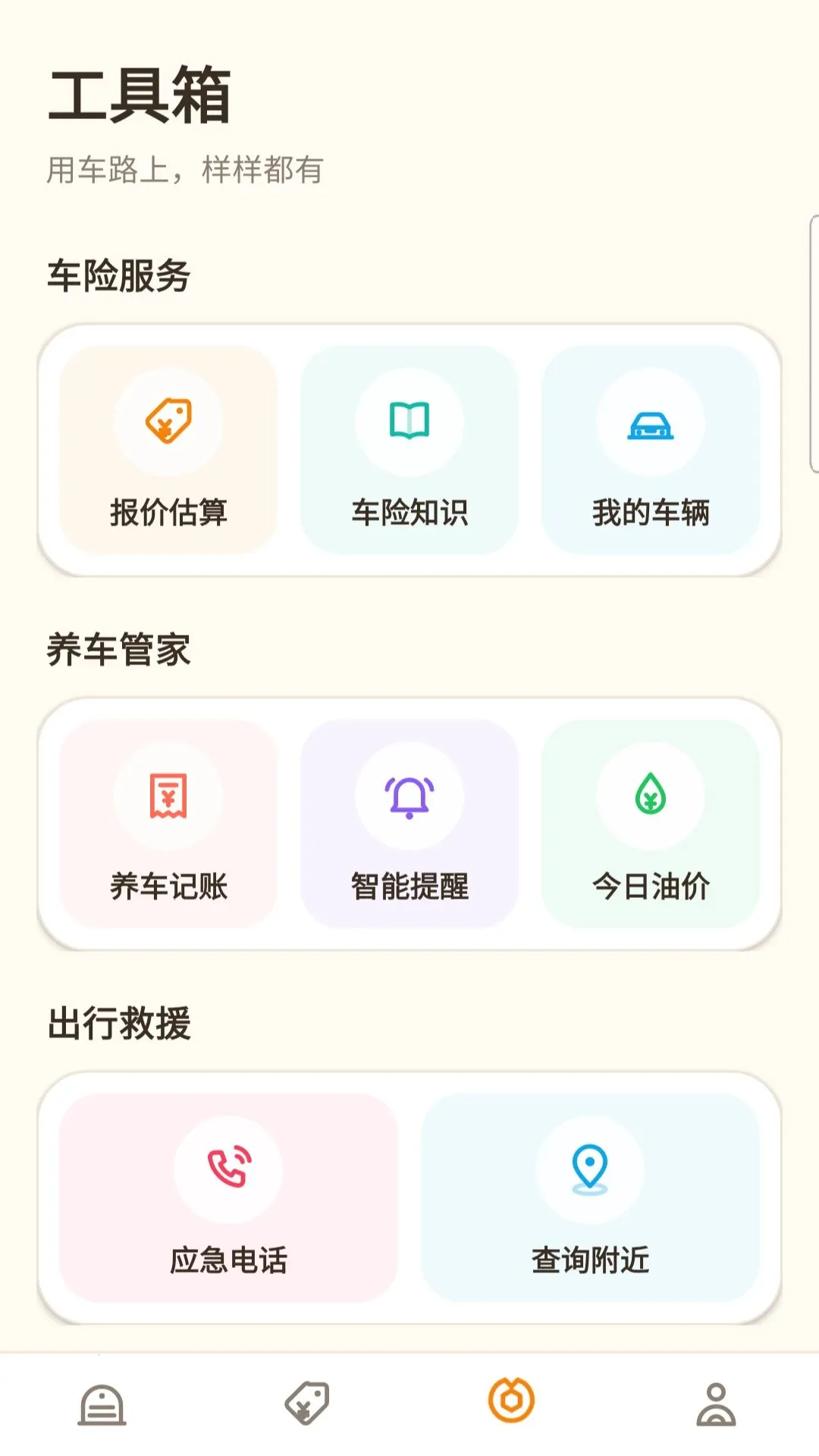Open 养车记账 car expense bookkeeping

coord(168,824)
